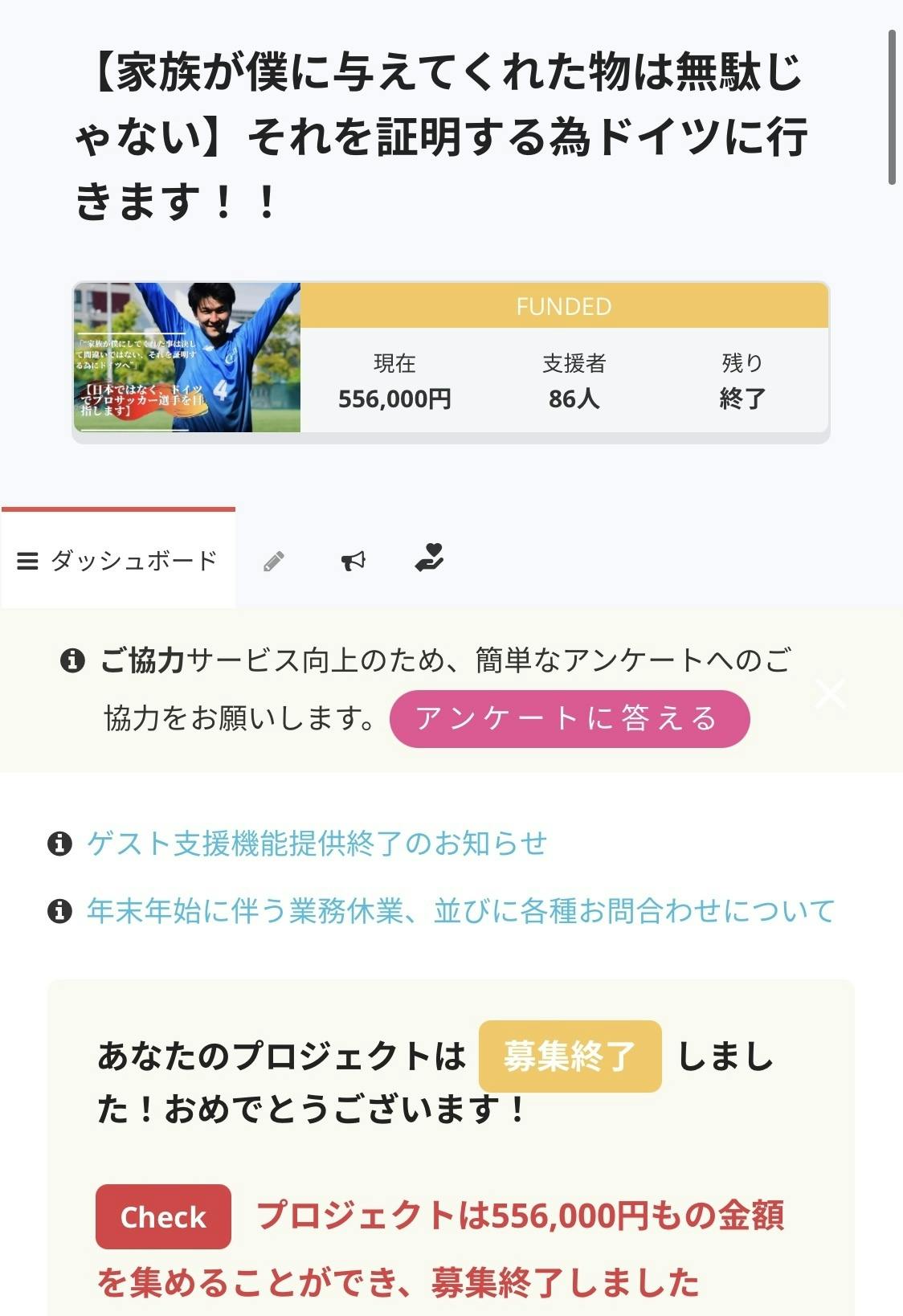Open the ゲスト支援機能提供終了のお知らせ link
The height and width of the screenshot is (1316, 903).
[317, 844]
